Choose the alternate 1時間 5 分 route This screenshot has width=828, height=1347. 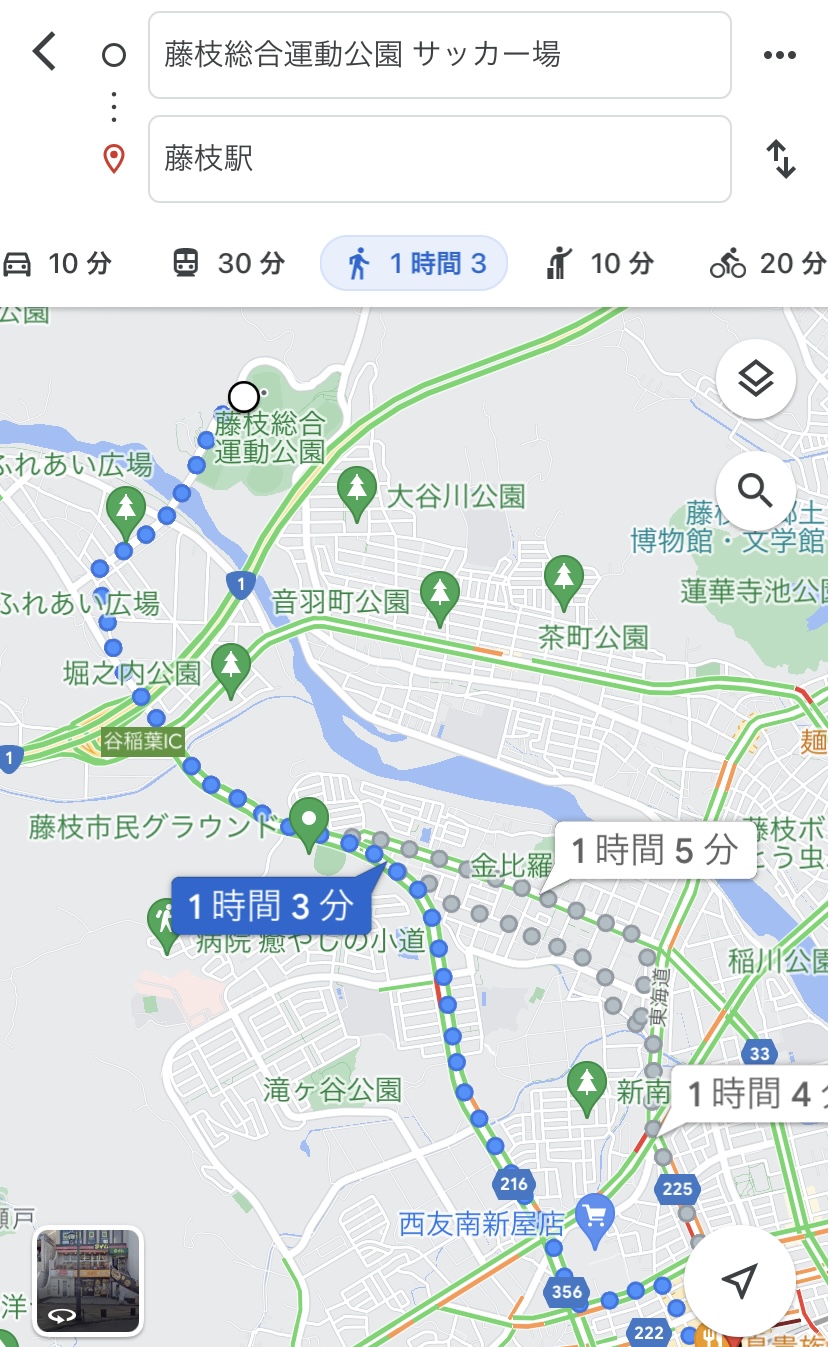pyautogui.click(x=654, y=851)
